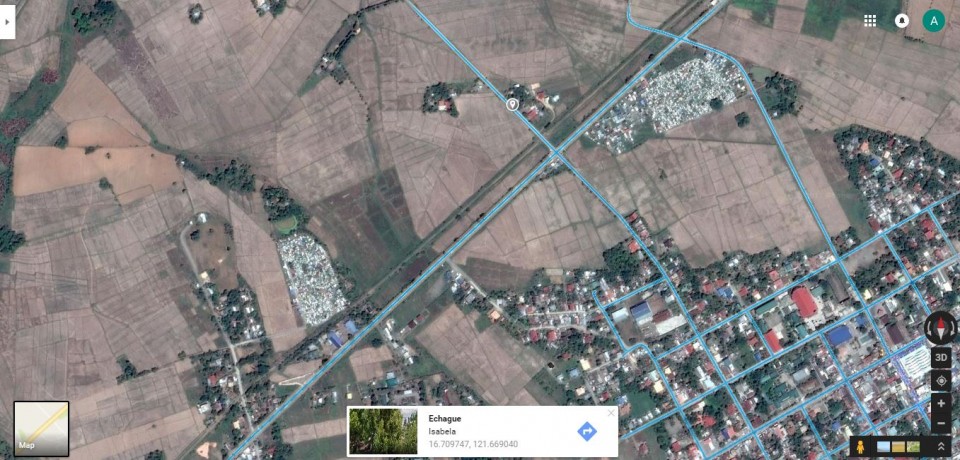
Task: Open the Echague photo thumbnail
Action: point(383,431)
